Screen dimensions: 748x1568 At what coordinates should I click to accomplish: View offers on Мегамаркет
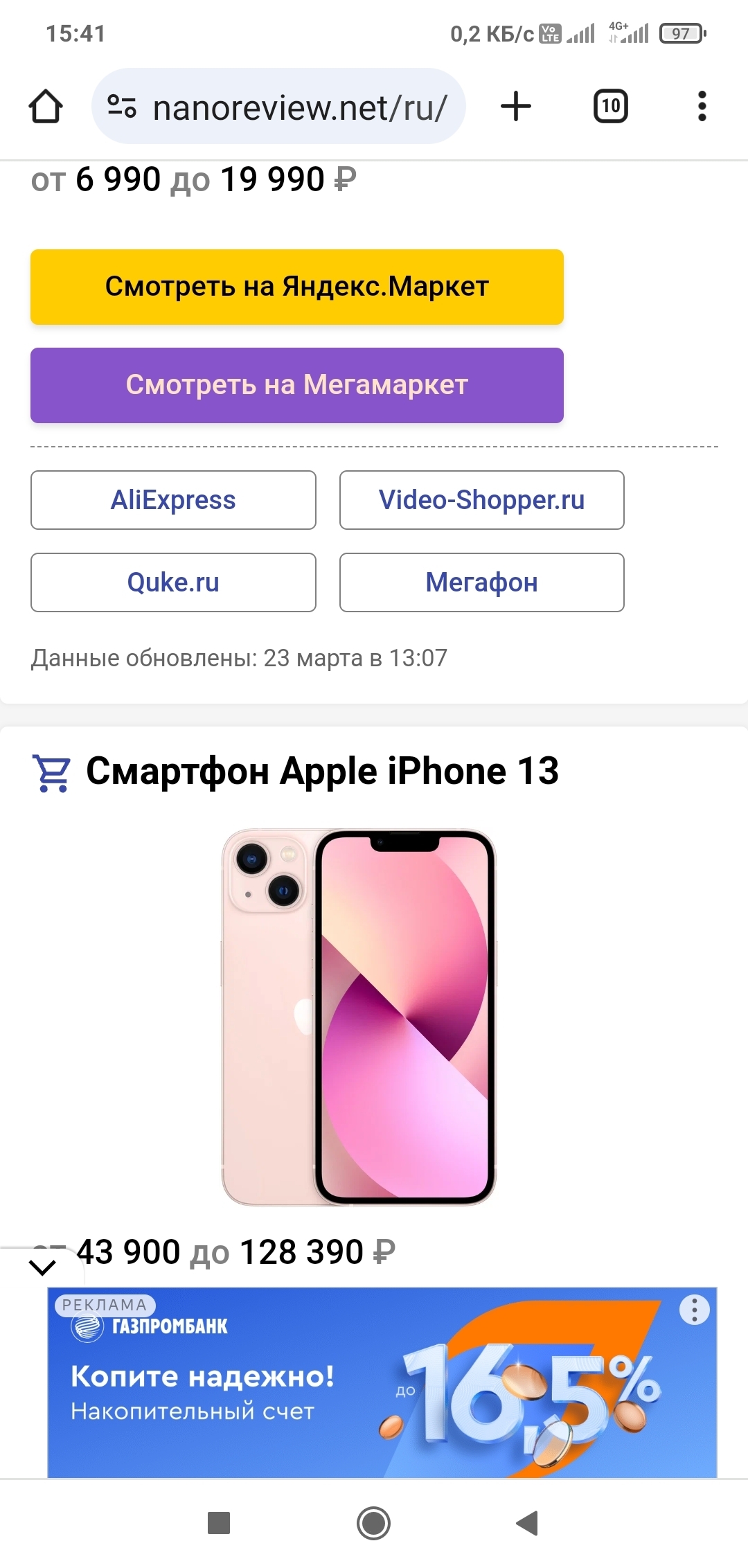(x=297, y=385)
